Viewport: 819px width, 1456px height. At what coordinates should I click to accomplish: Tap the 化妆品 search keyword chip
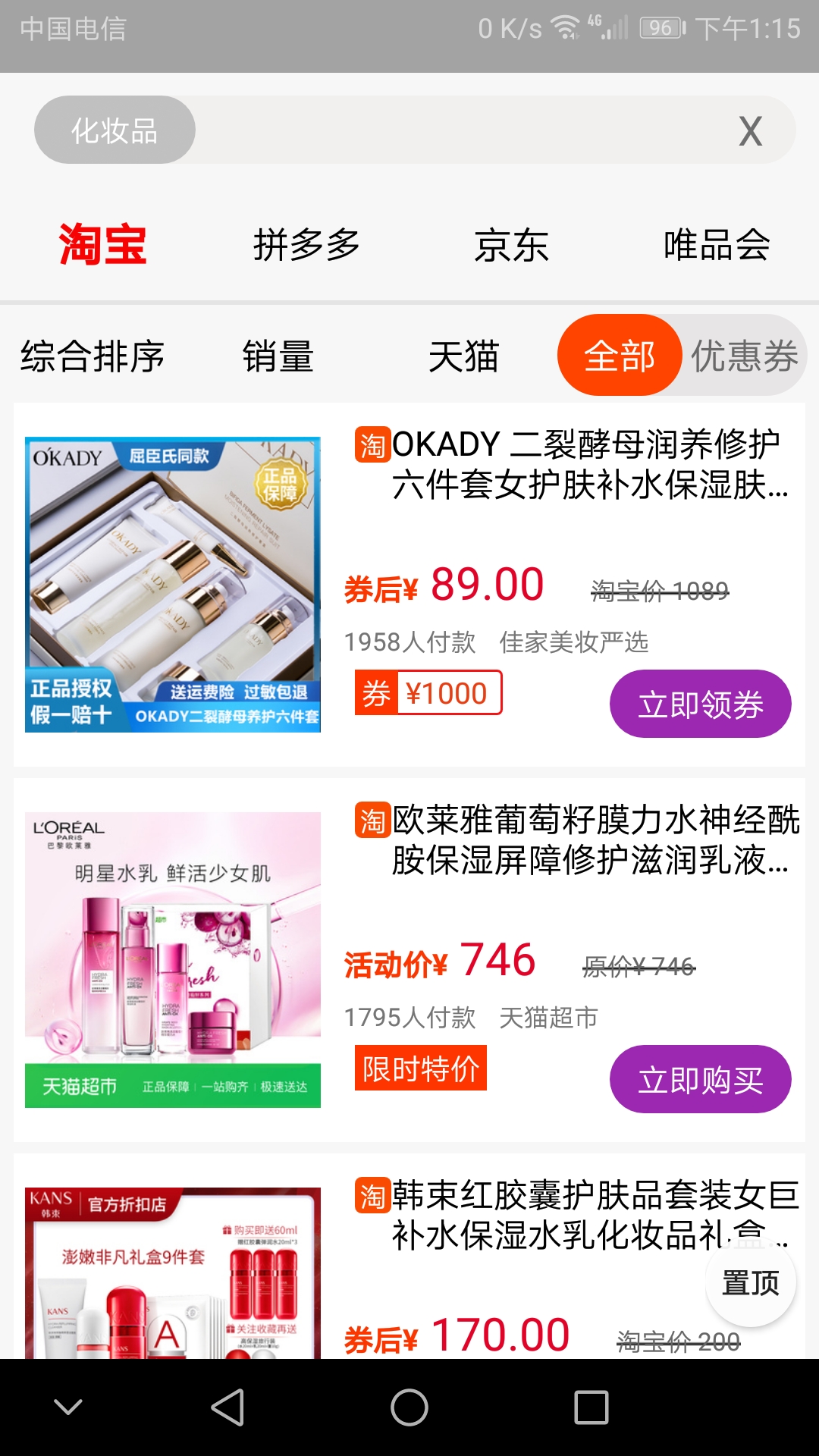[115, 130]
